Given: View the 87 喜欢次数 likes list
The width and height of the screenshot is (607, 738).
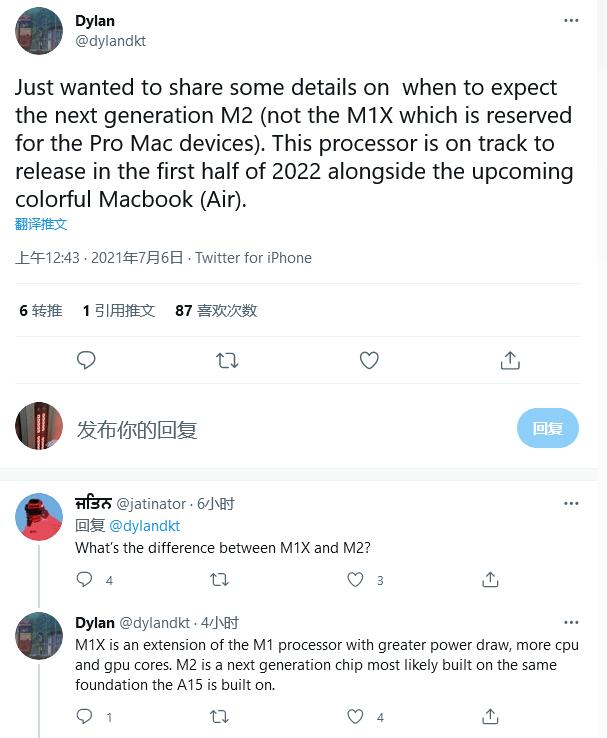Looking at the screenshot, I should pyautogui.click(x=216, y=310).
